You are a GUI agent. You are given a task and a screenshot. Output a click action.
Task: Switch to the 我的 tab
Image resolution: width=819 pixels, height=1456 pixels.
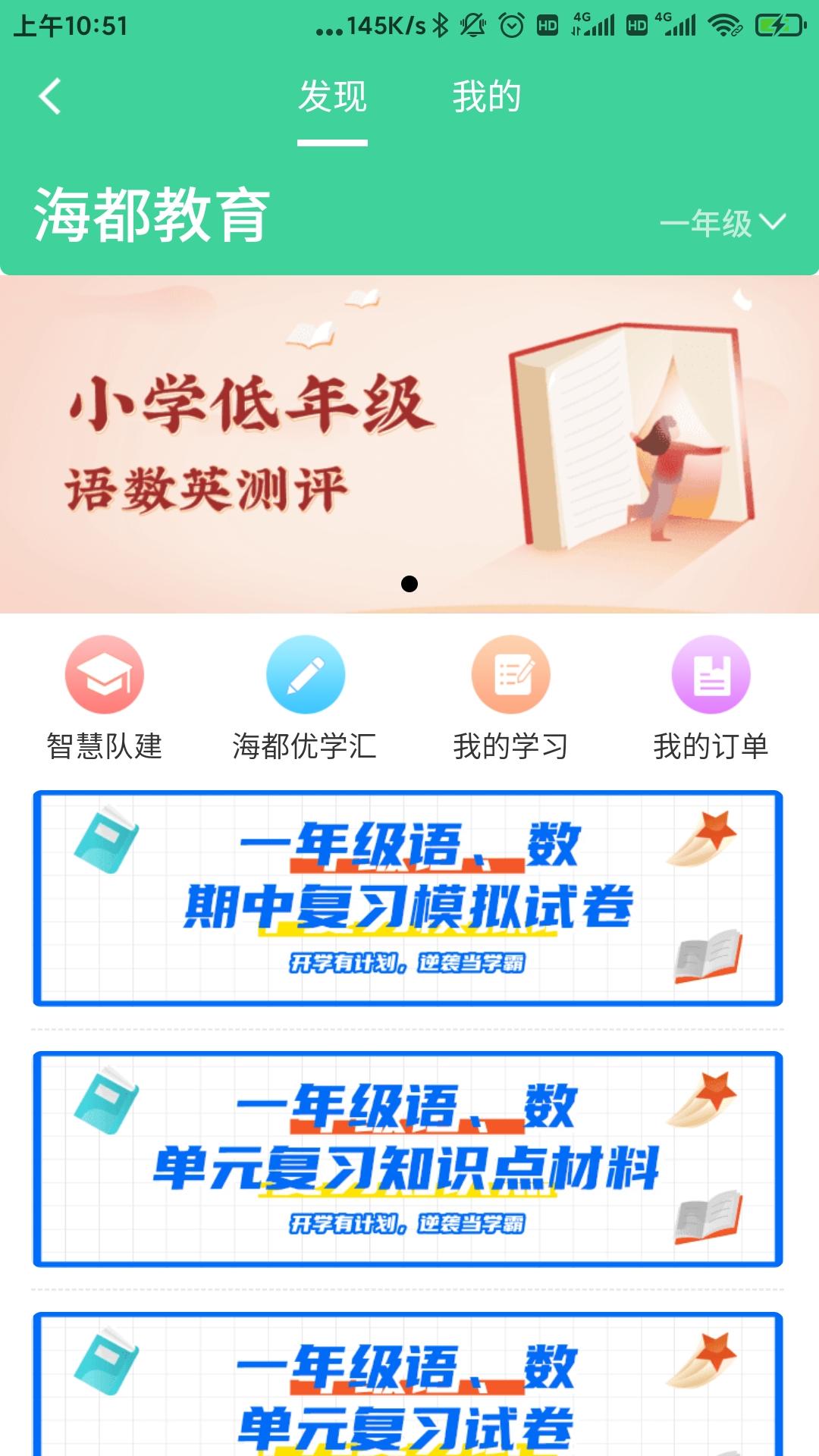tap(486, 97)
